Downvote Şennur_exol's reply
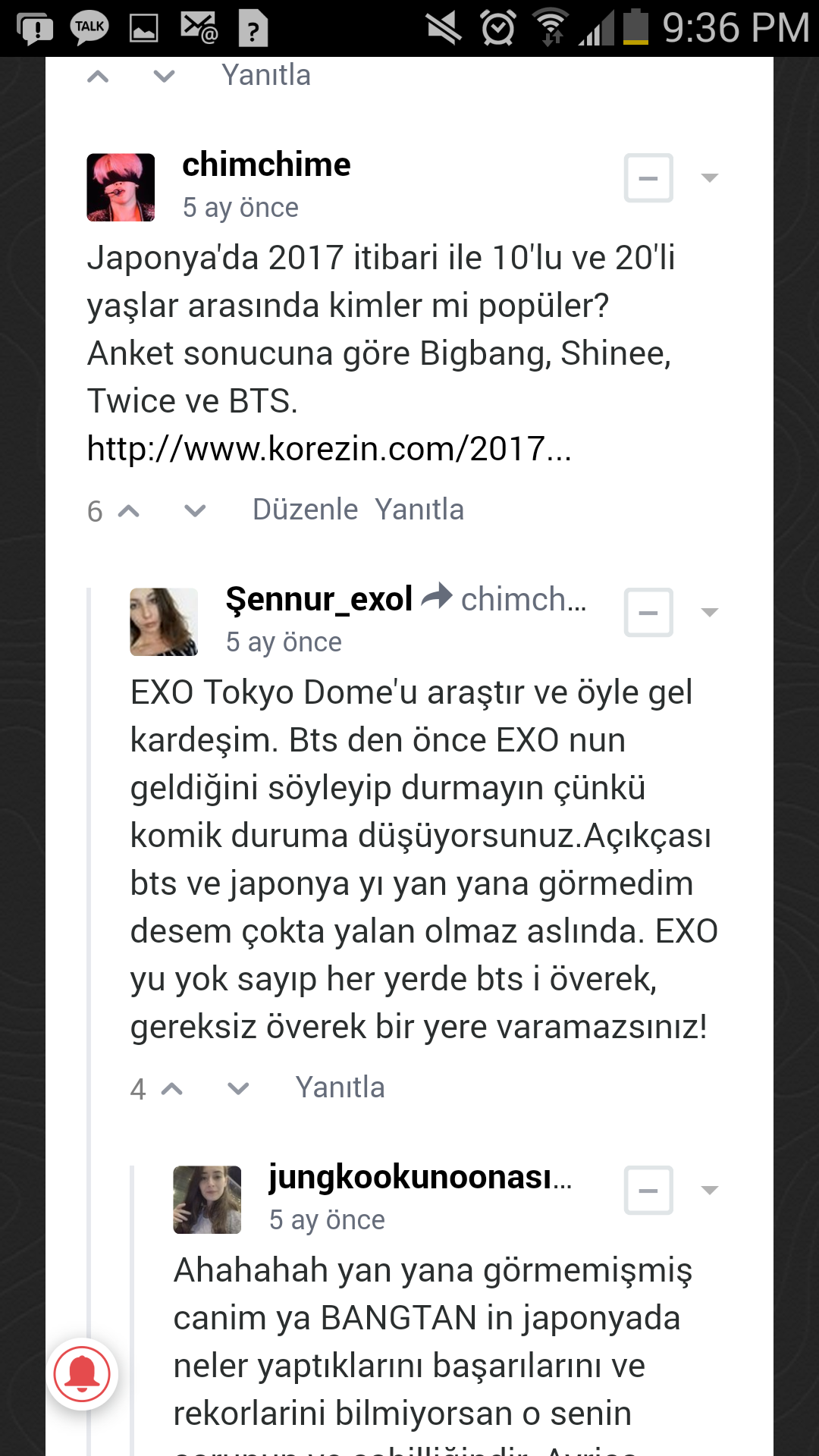The height and width of the screenshot is (1456, 819). coord(238,1089)
